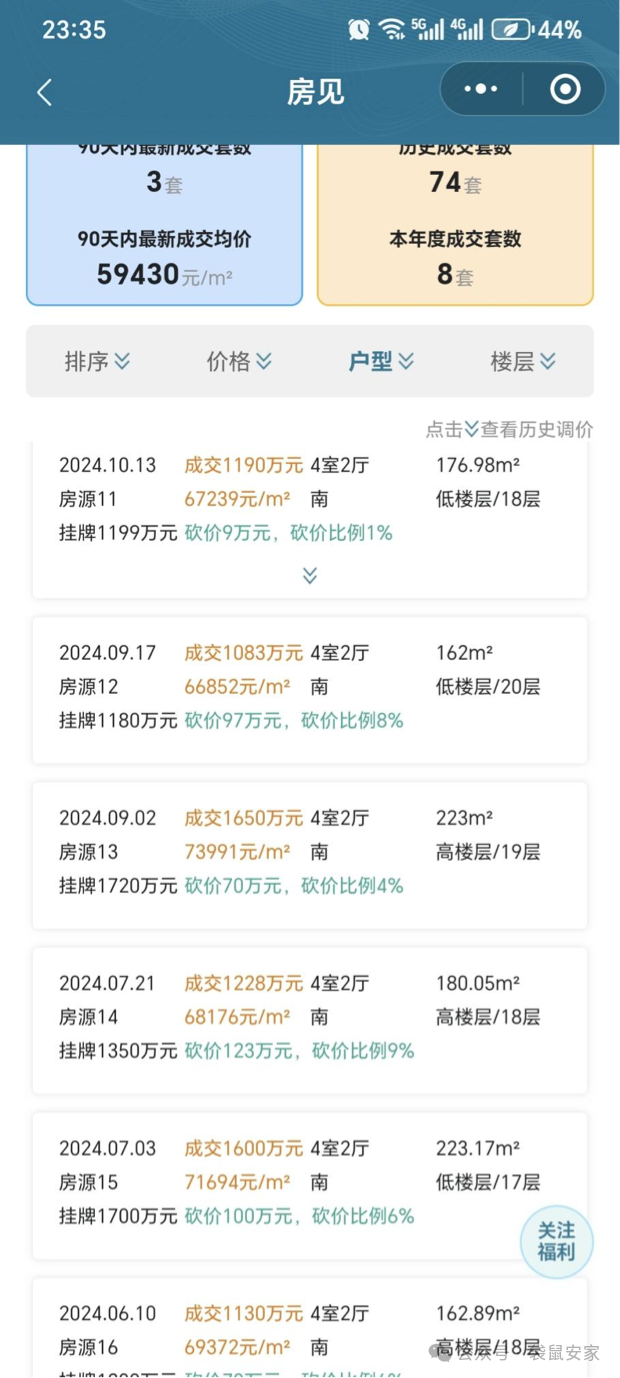Open the 房源12 transaction card

pos(310,687)
